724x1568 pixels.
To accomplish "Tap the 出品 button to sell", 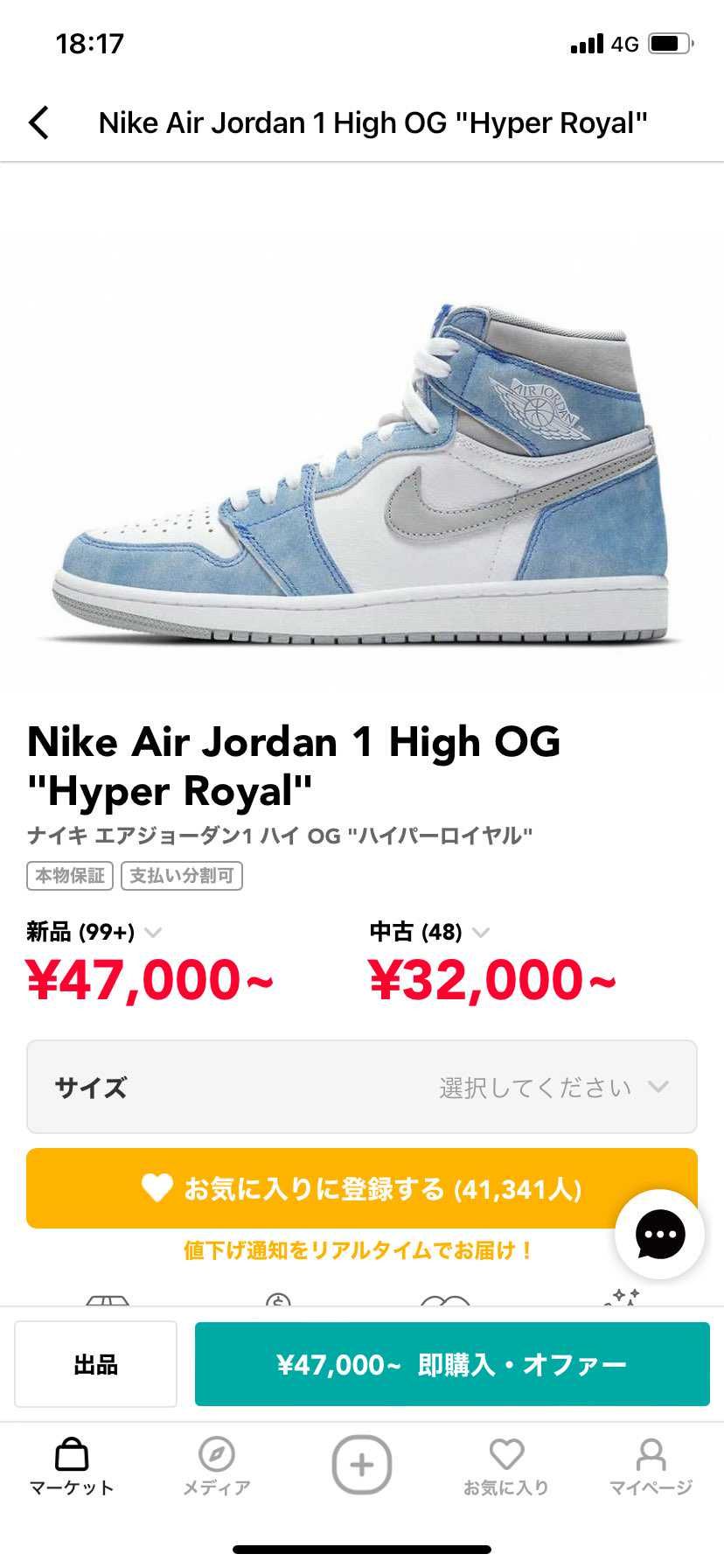I will 94,1363.
